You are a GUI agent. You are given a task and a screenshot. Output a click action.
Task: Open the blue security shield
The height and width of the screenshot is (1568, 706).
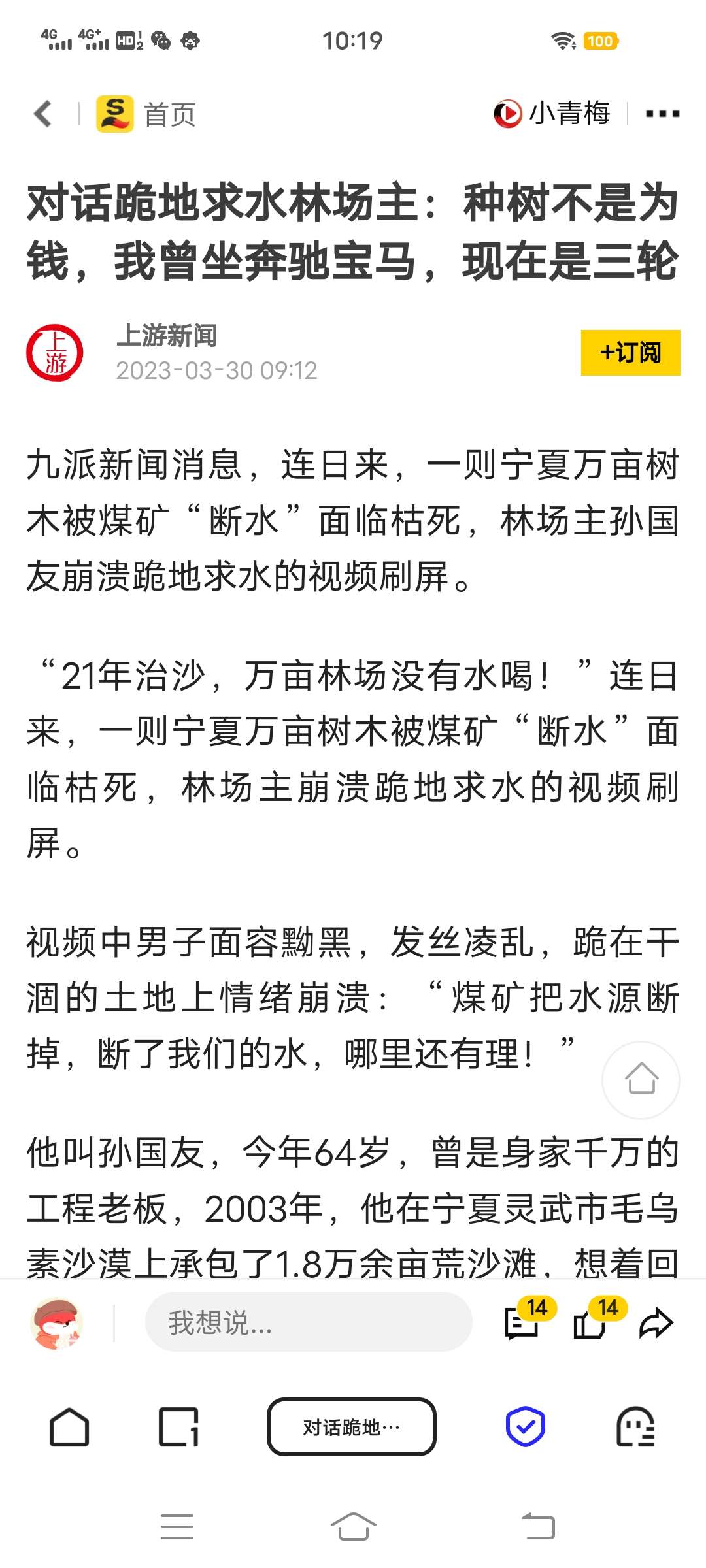526,1426
